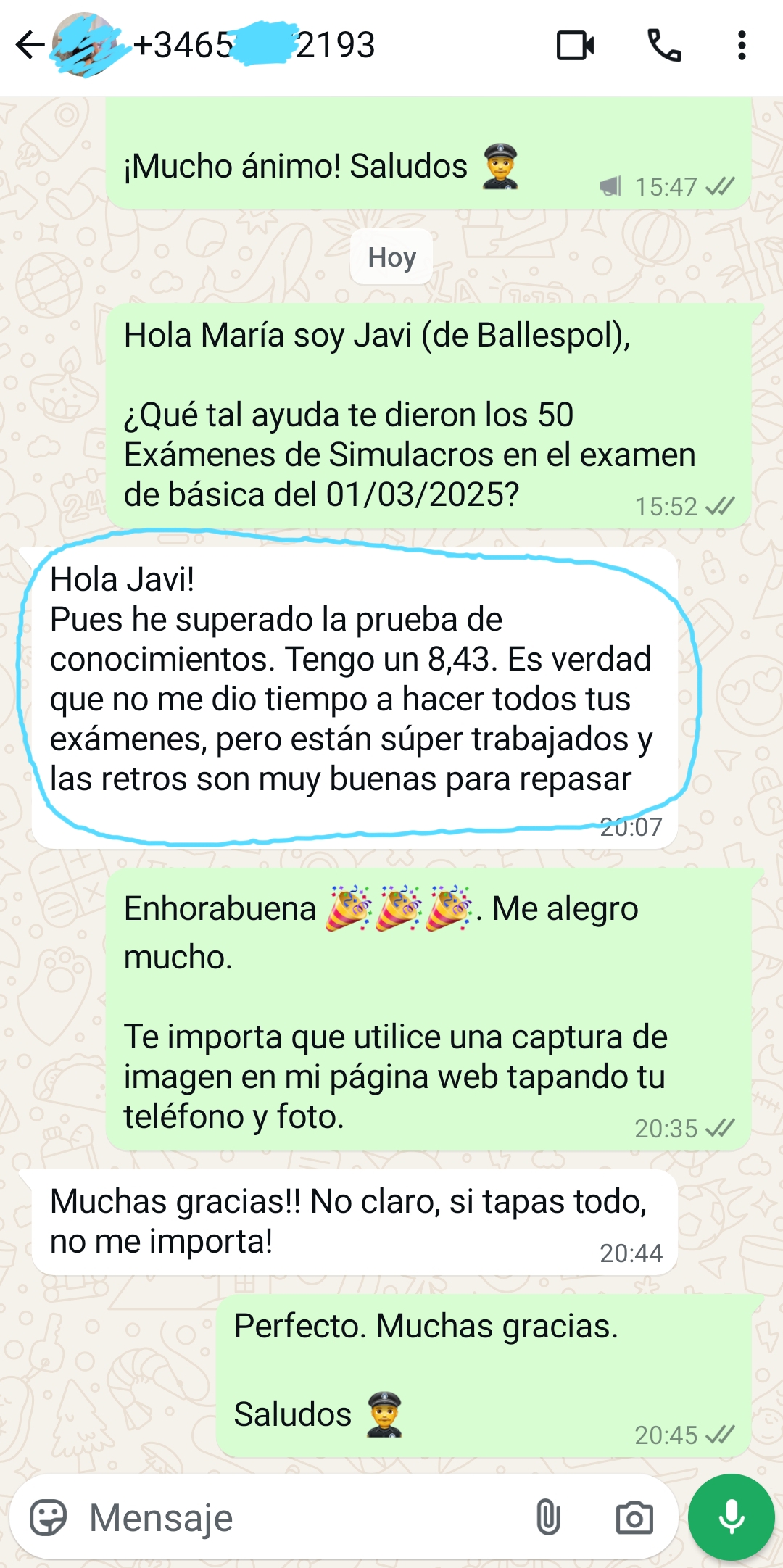The width and height of the screenshot is (783, 1568).
Task: Open contact info for number ending 2193
Action: pyautogui.click(x=254, y=46)
